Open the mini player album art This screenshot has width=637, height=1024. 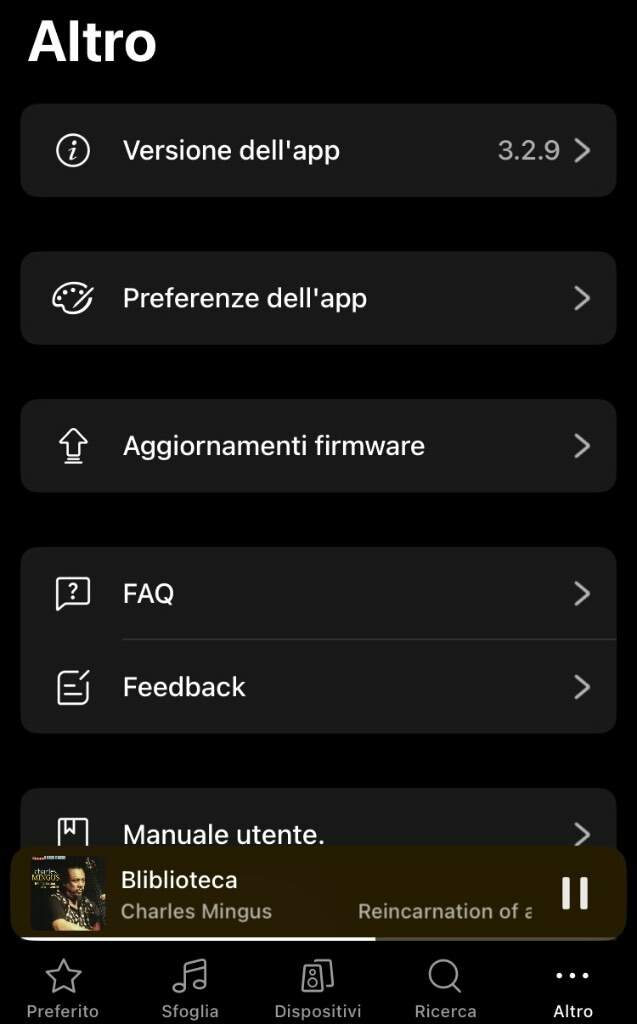(67, 893)
